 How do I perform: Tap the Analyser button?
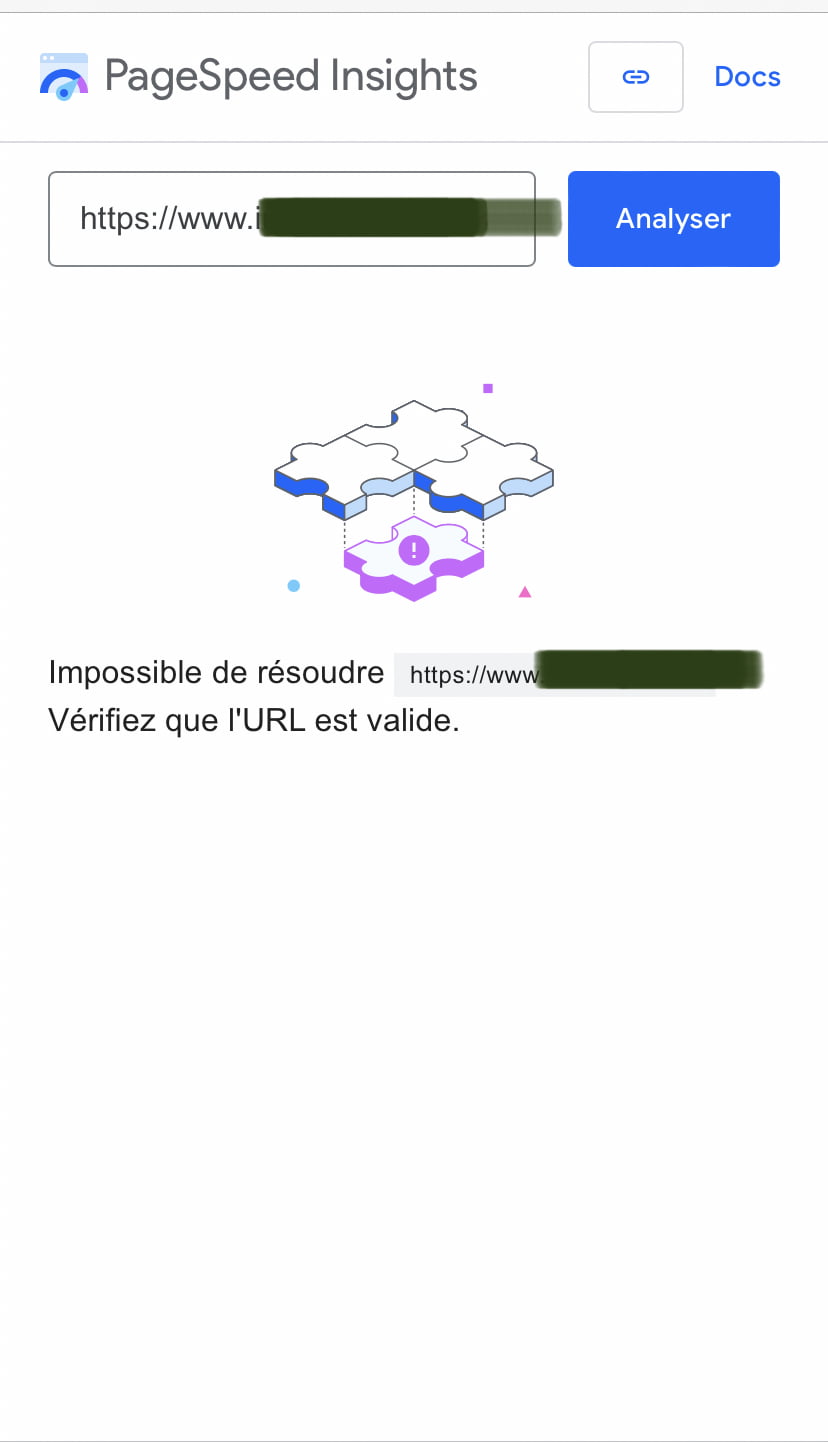[x=673, y=219]
